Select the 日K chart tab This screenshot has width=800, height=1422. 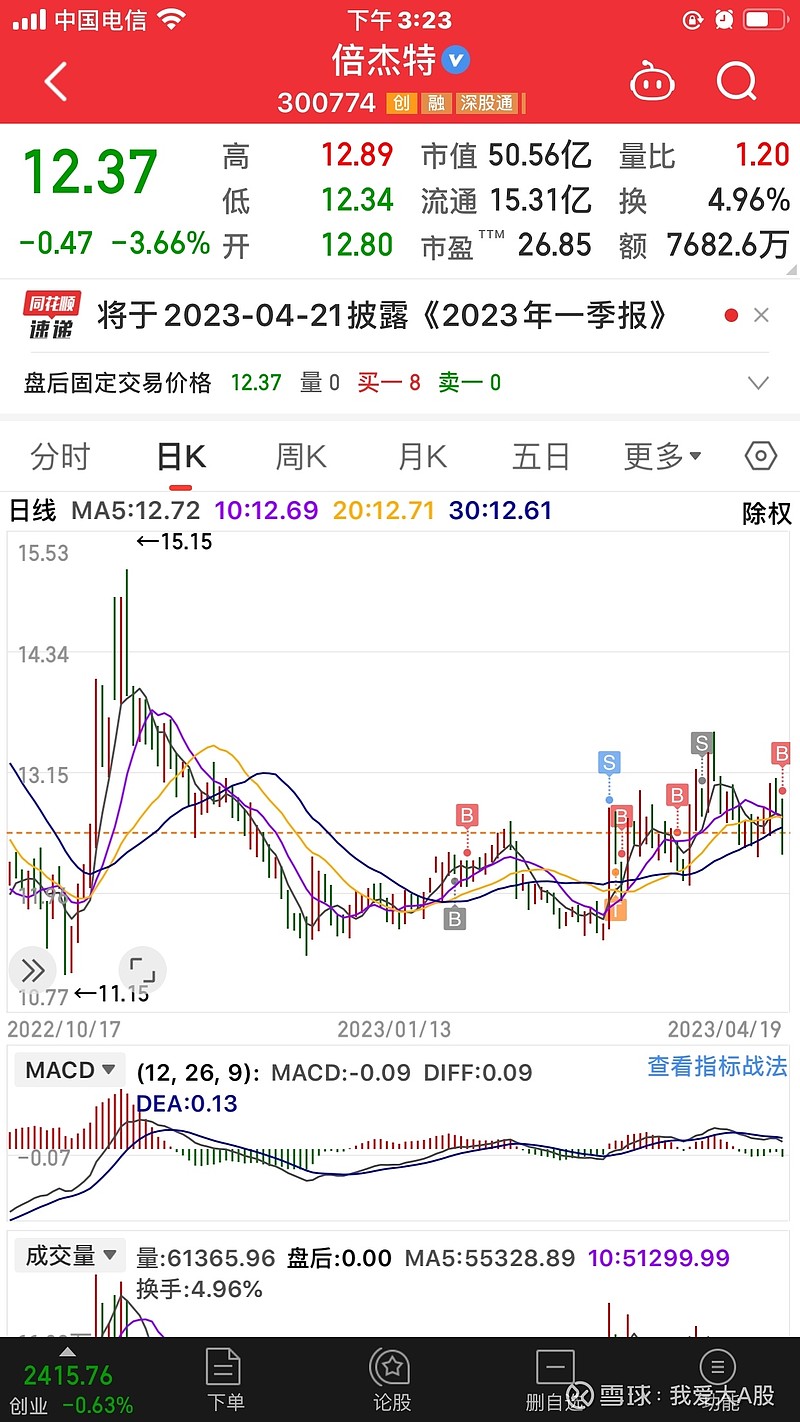(x=181, y=457)
